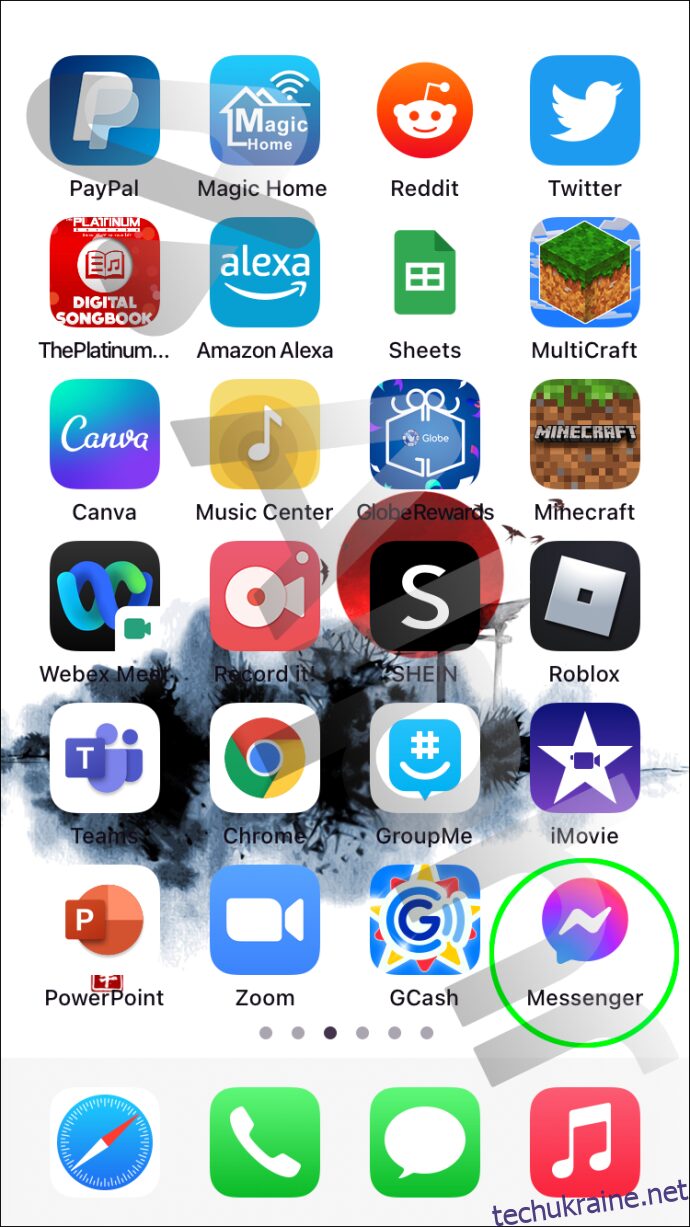Launch the Zoom app
The width and height of the screenshot is (690, 1227).
pyautogui.click(x=265, y=920)
